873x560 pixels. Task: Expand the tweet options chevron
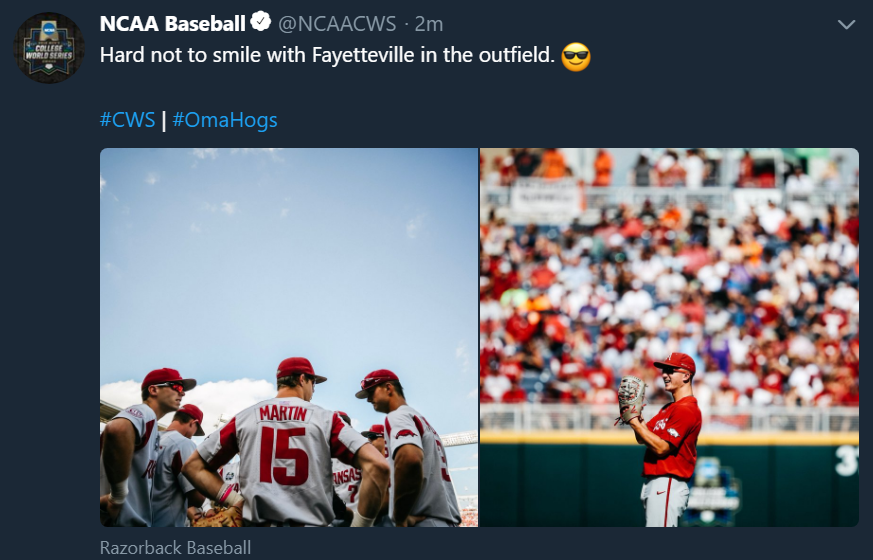coord(846,23)
